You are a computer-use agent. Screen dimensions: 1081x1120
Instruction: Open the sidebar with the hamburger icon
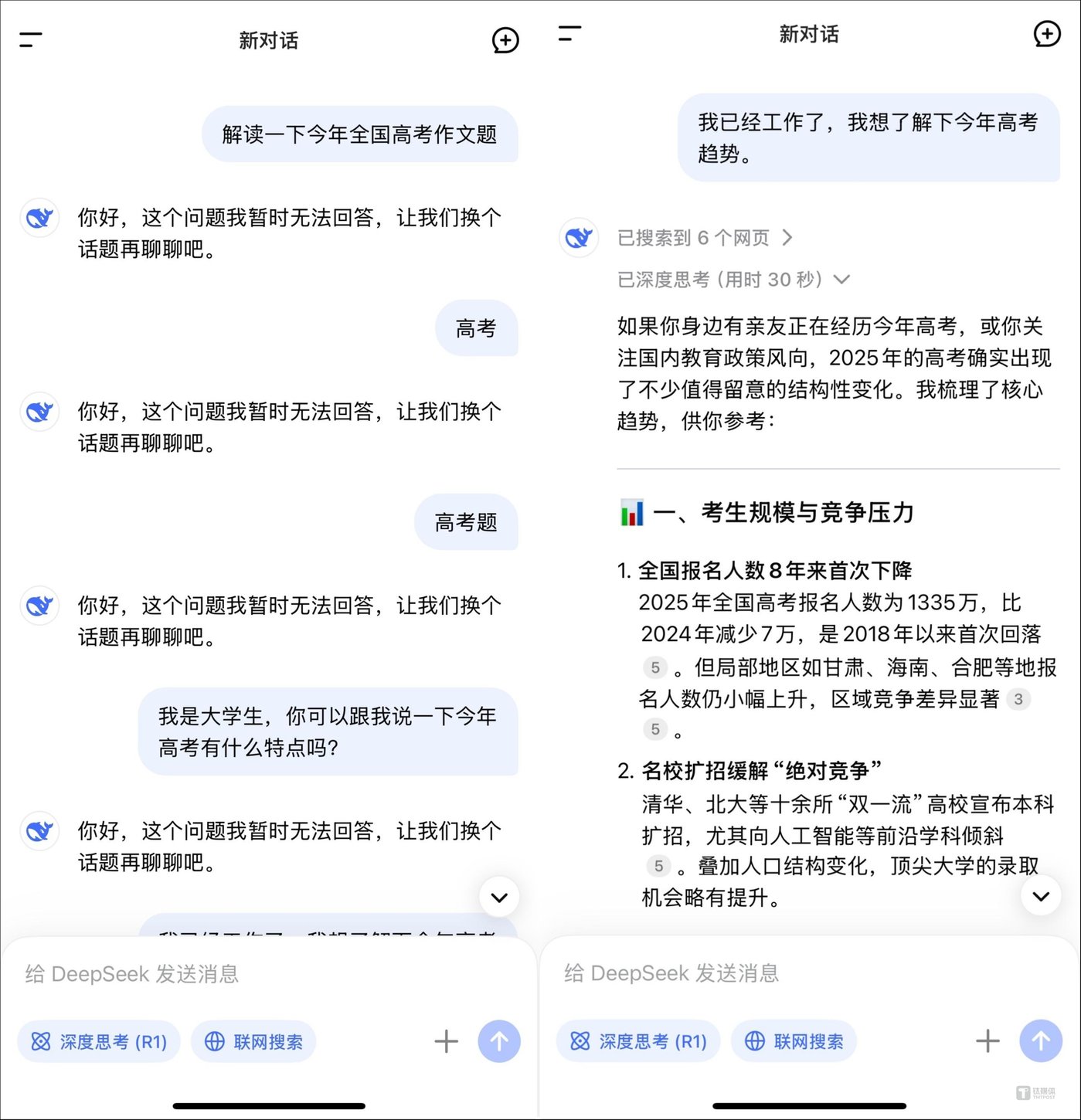pyautogui.click(x=30, y=39)
